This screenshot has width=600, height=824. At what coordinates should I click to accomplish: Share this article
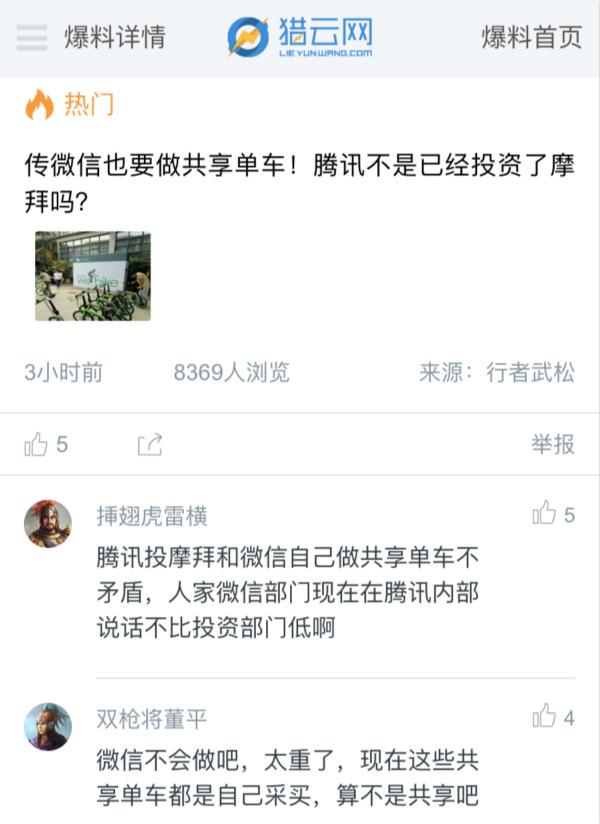pyautogui.click(x=150, y=445)
